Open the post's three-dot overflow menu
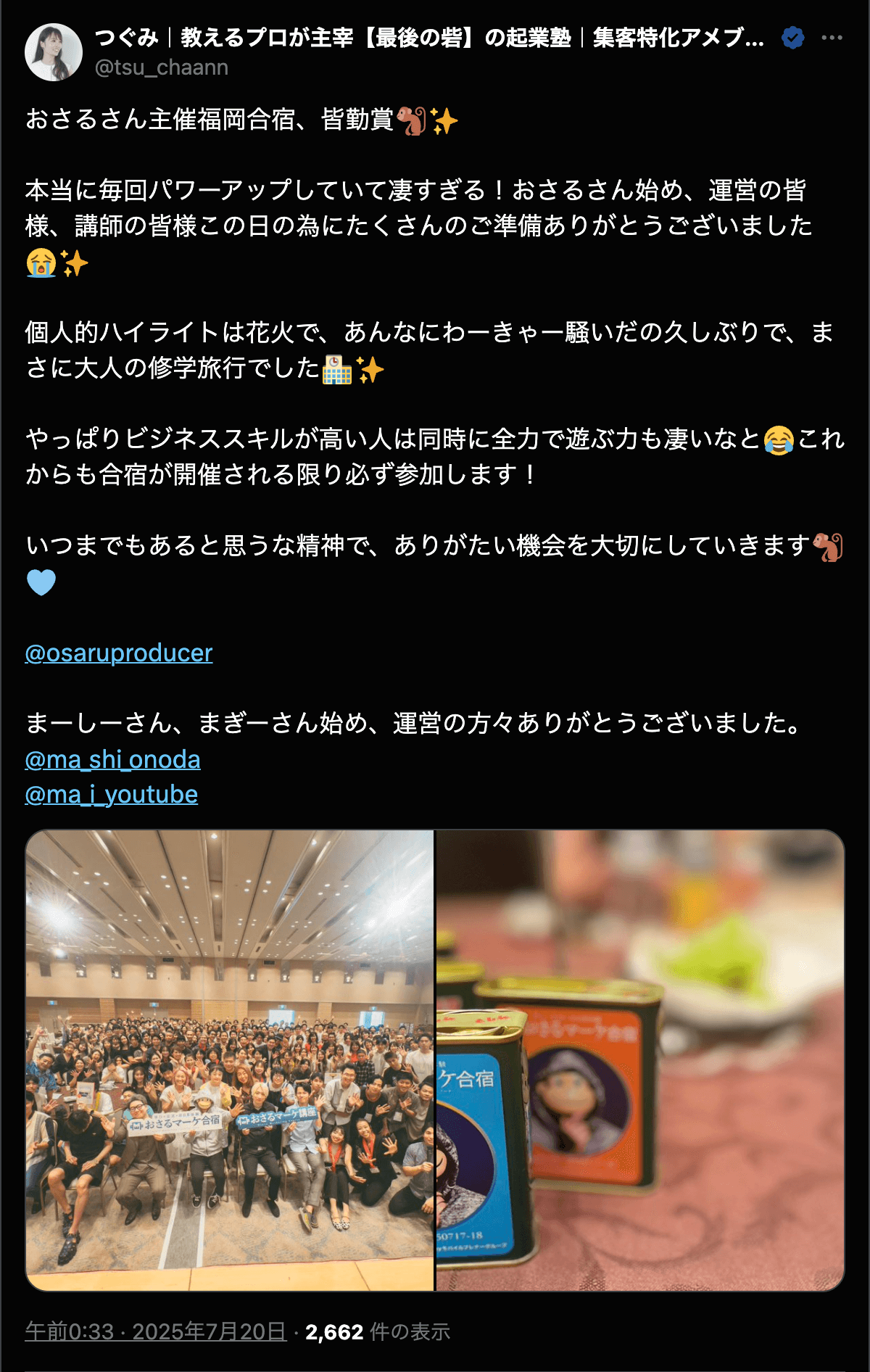 832,38
